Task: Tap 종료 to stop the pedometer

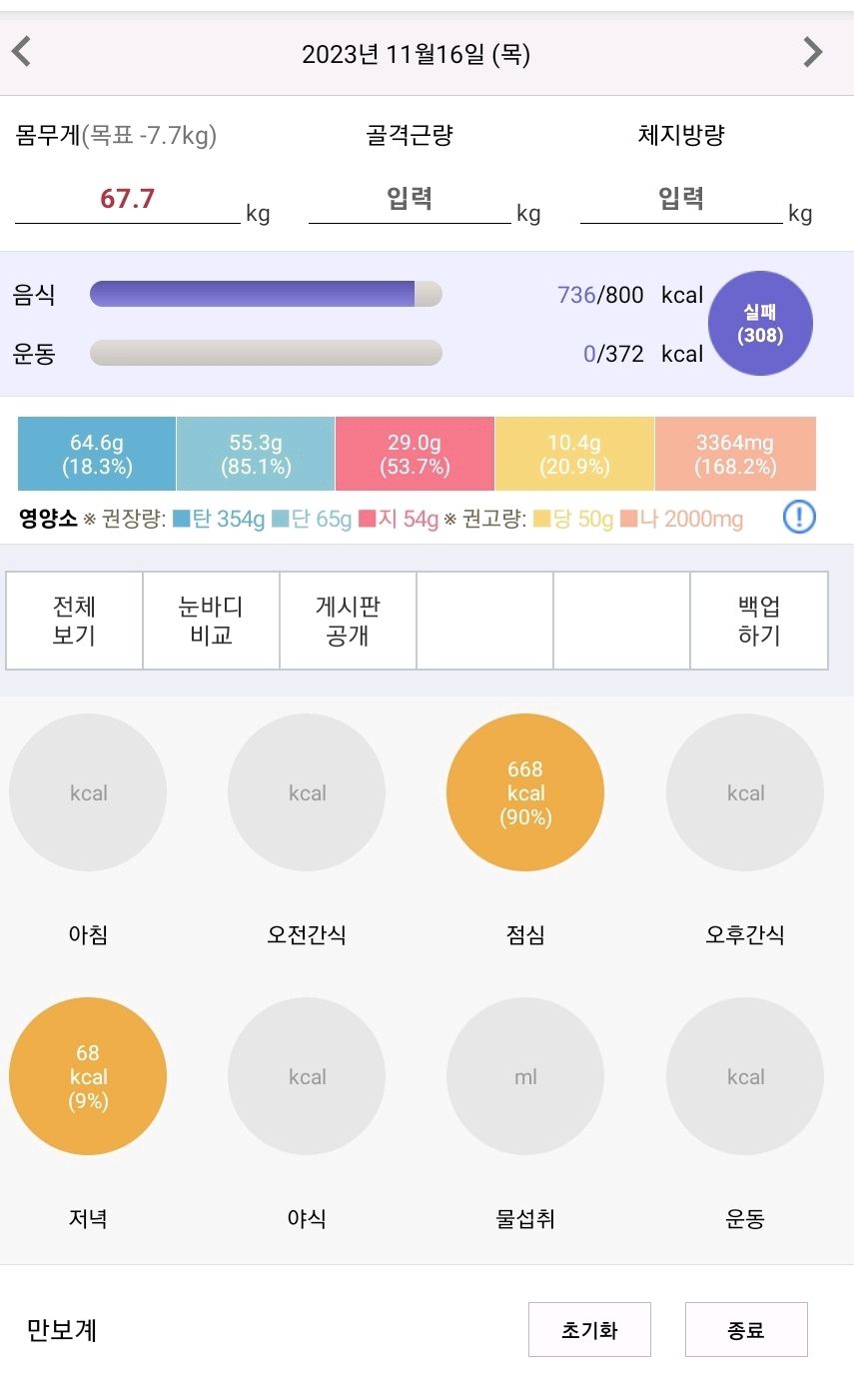Action: click(746, 1329)
